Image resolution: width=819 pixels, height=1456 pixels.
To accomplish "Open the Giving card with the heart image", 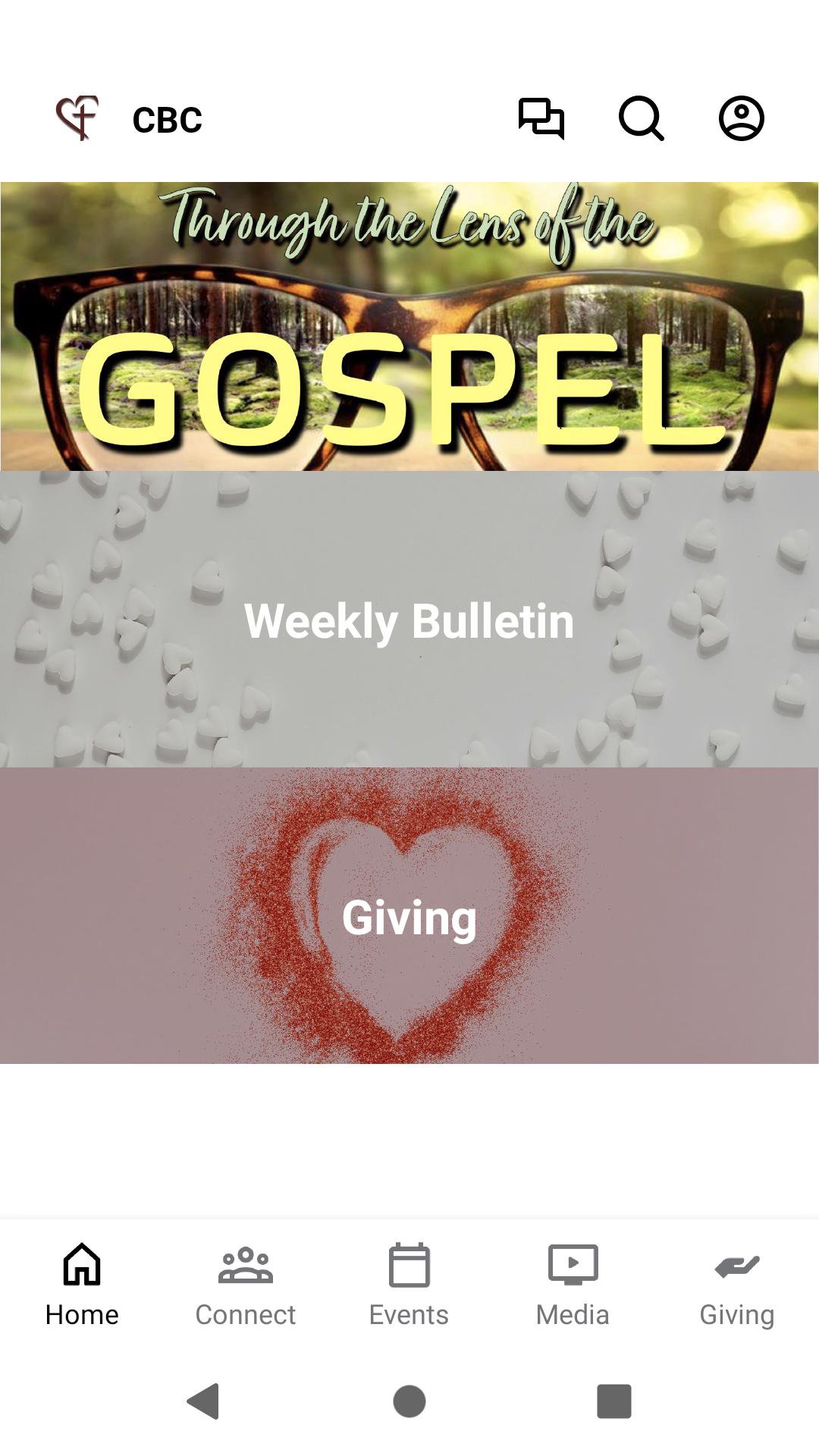I will 409,915.
